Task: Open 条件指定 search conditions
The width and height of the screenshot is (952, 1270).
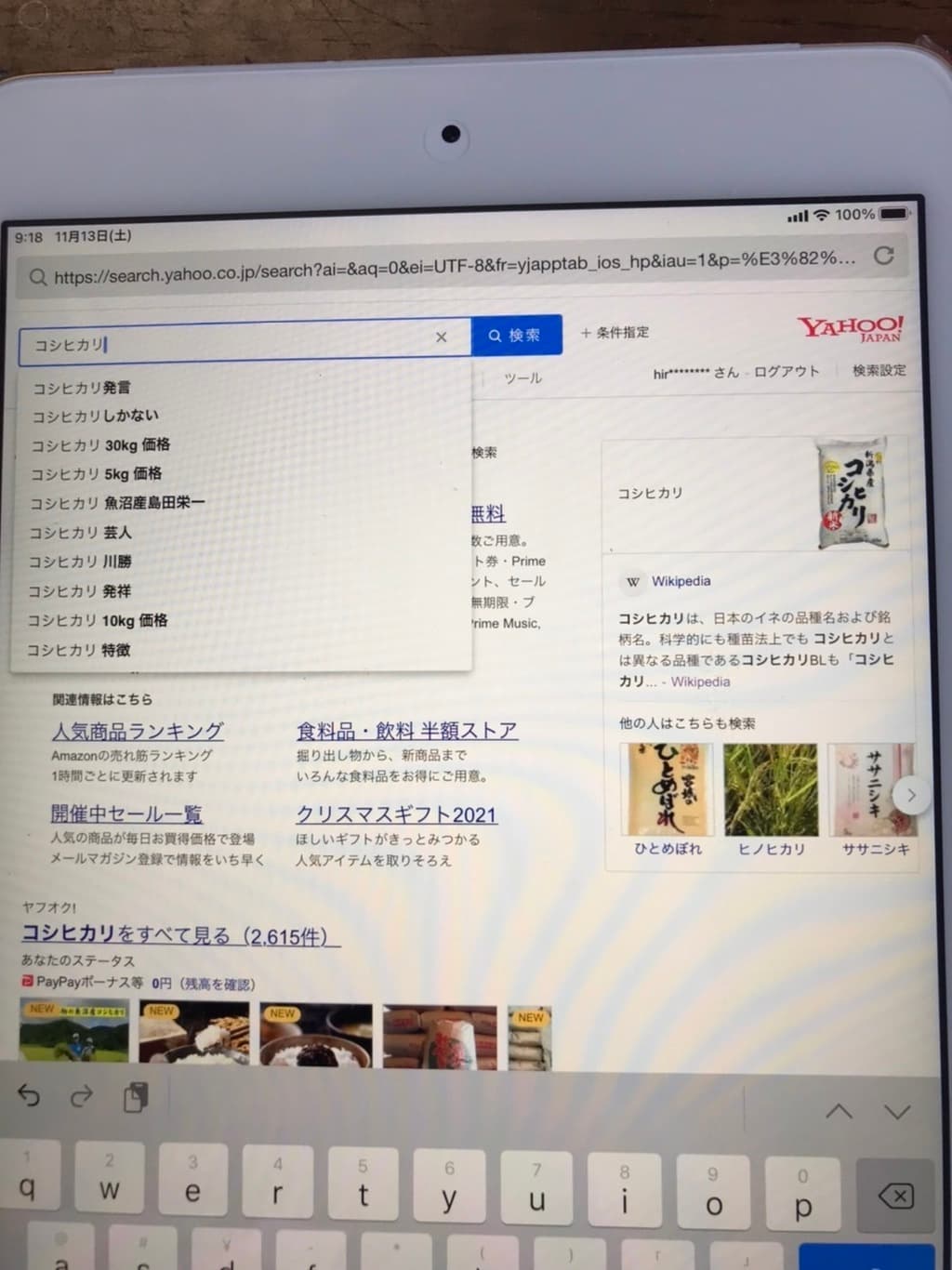Action: pos(615,332)
